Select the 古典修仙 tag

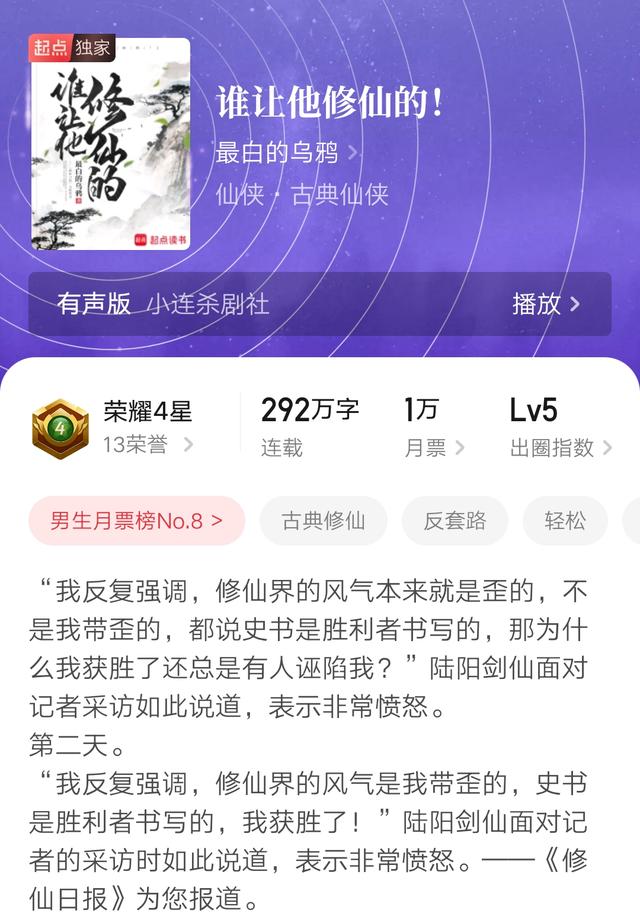(x=323, y=521)
